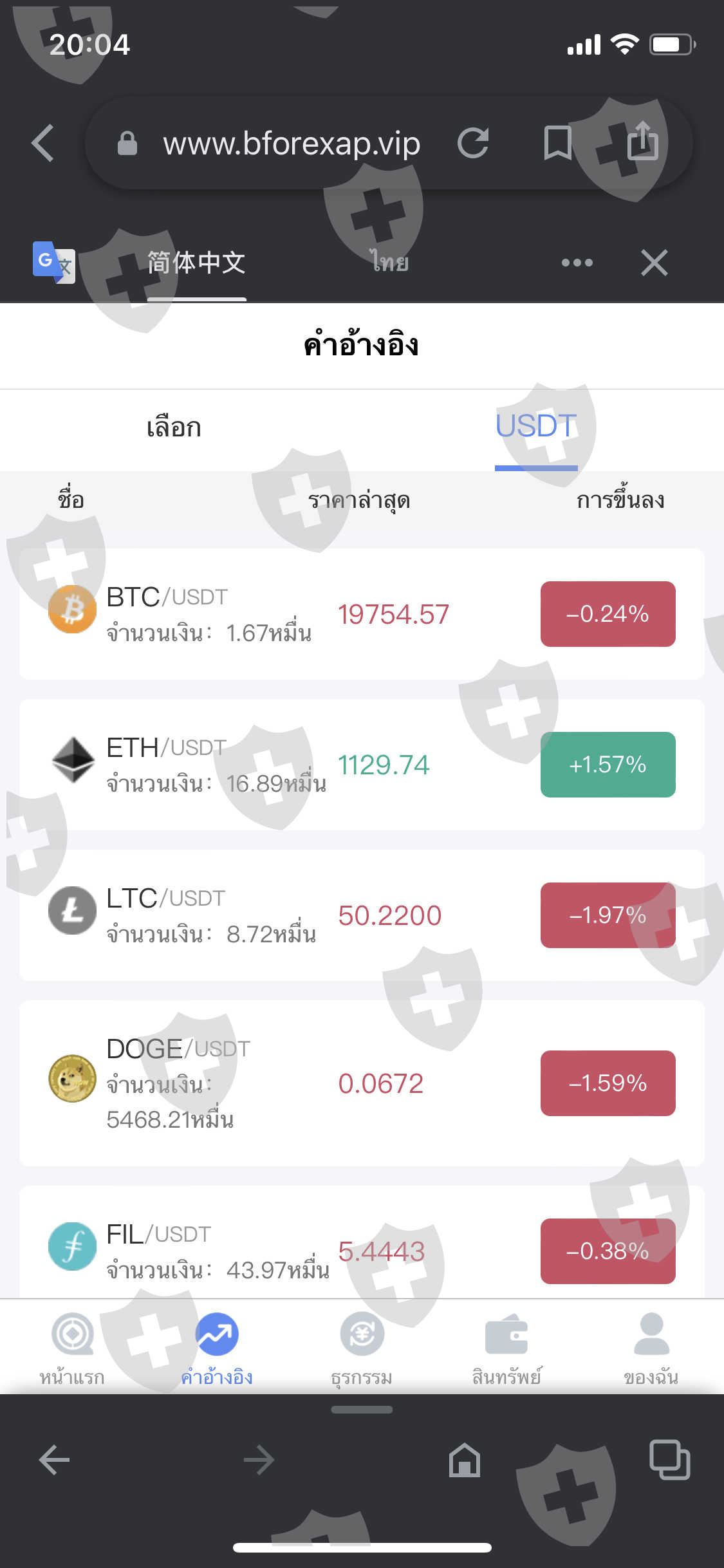Go back using the browser's top back arrow

pos(42,143)
